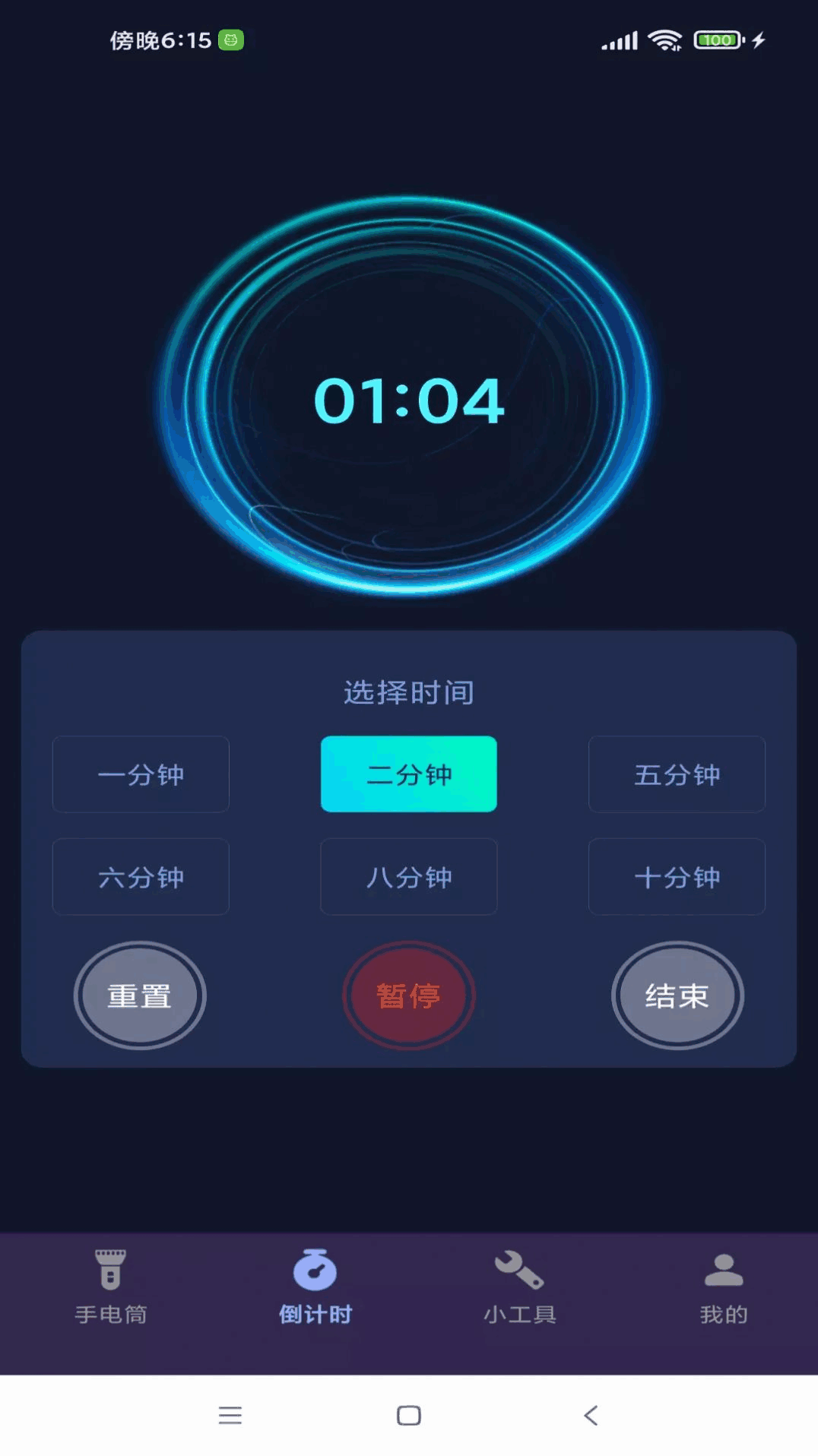This screenshot has height=1456, width=818.
Task: End the countdown with 结束
Action: [x=677, y=995]
